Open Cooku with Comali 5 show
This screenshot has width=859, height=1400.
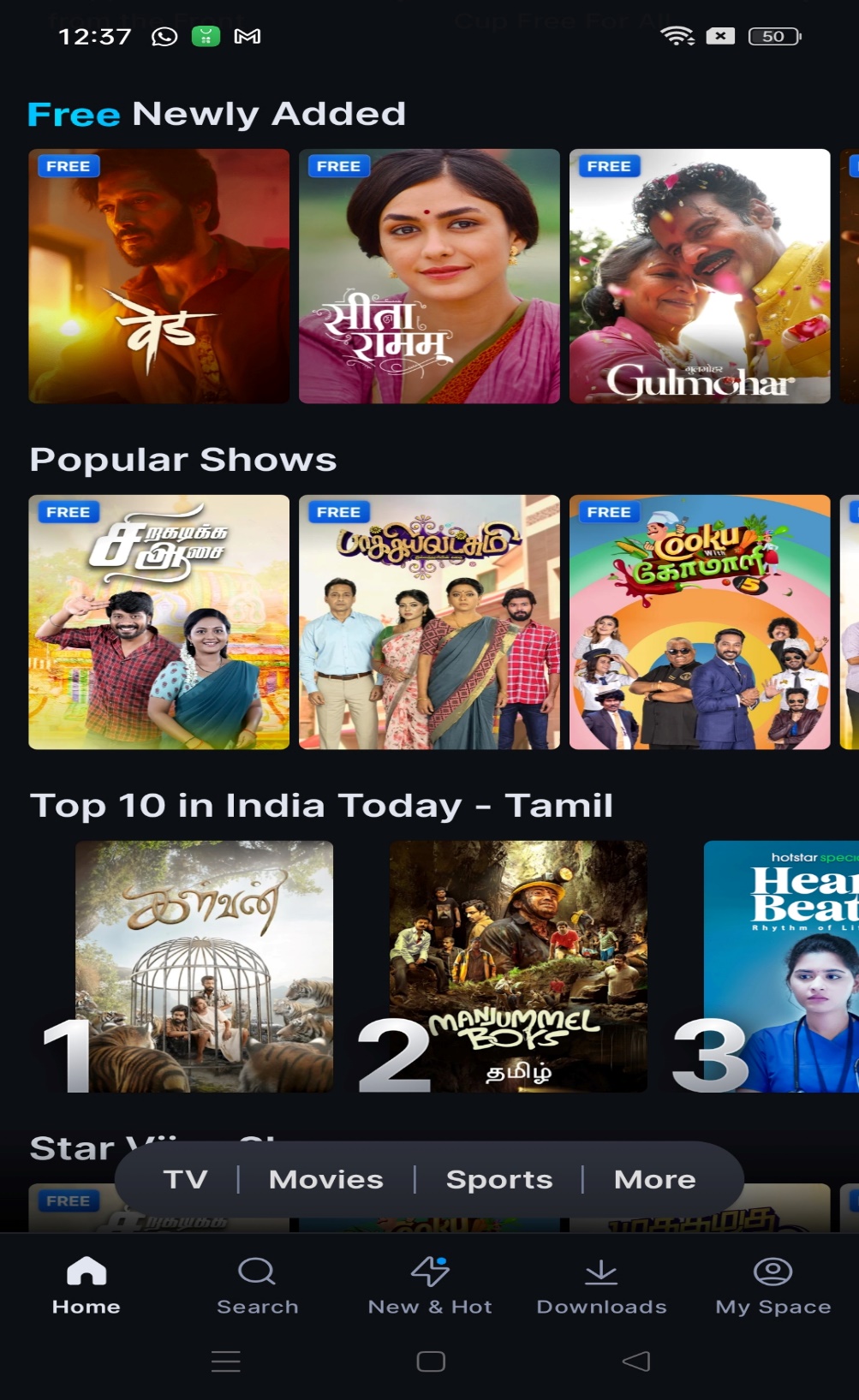coord(700,622)
